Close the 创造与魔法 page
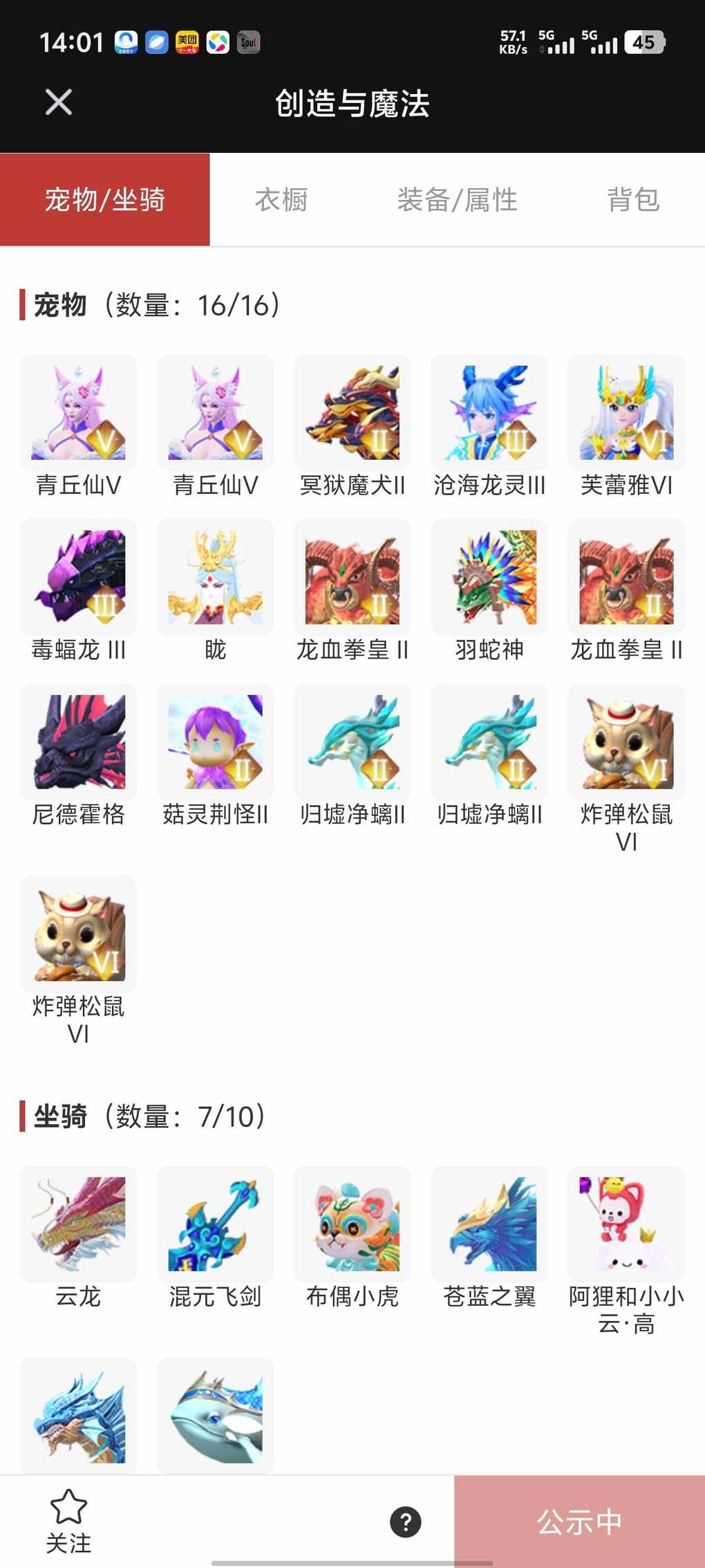Image resolution: width=705 pixels, height=1568 pixels. point(59,102)
